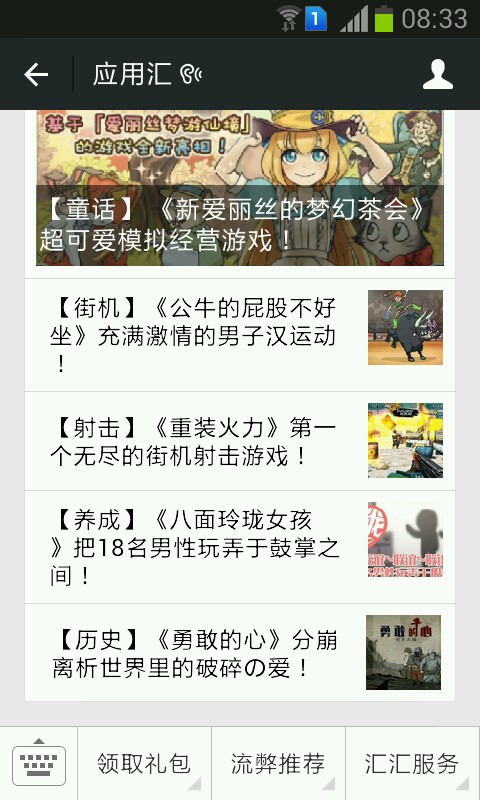Open the 应用汇 account profile icon

(438, 74)
